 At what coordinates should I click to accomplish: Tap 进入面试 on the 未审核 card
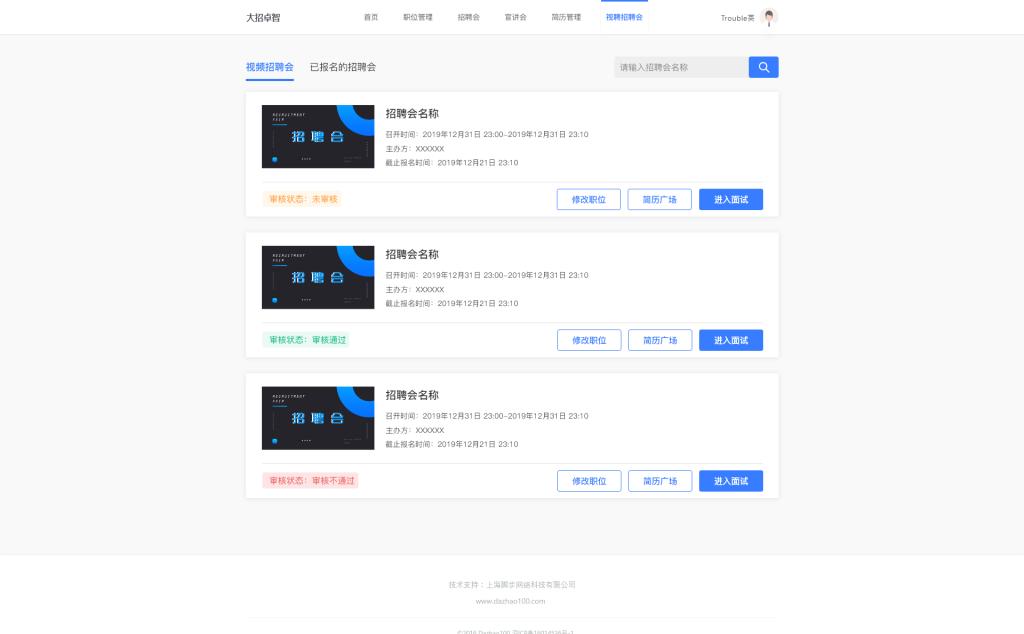tap(731, 199)
